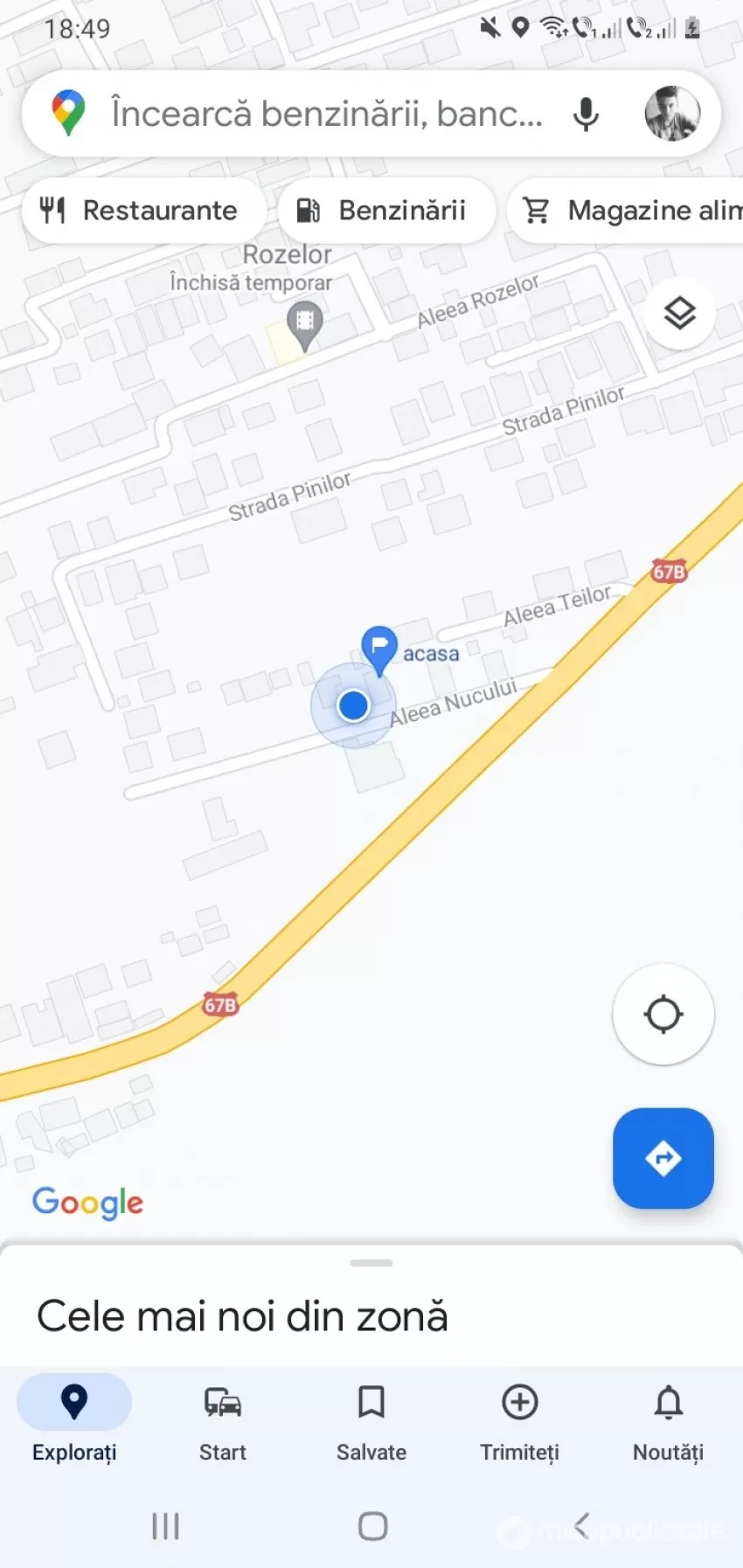
Task: Start voice search with the microphone
Action: 586,114
